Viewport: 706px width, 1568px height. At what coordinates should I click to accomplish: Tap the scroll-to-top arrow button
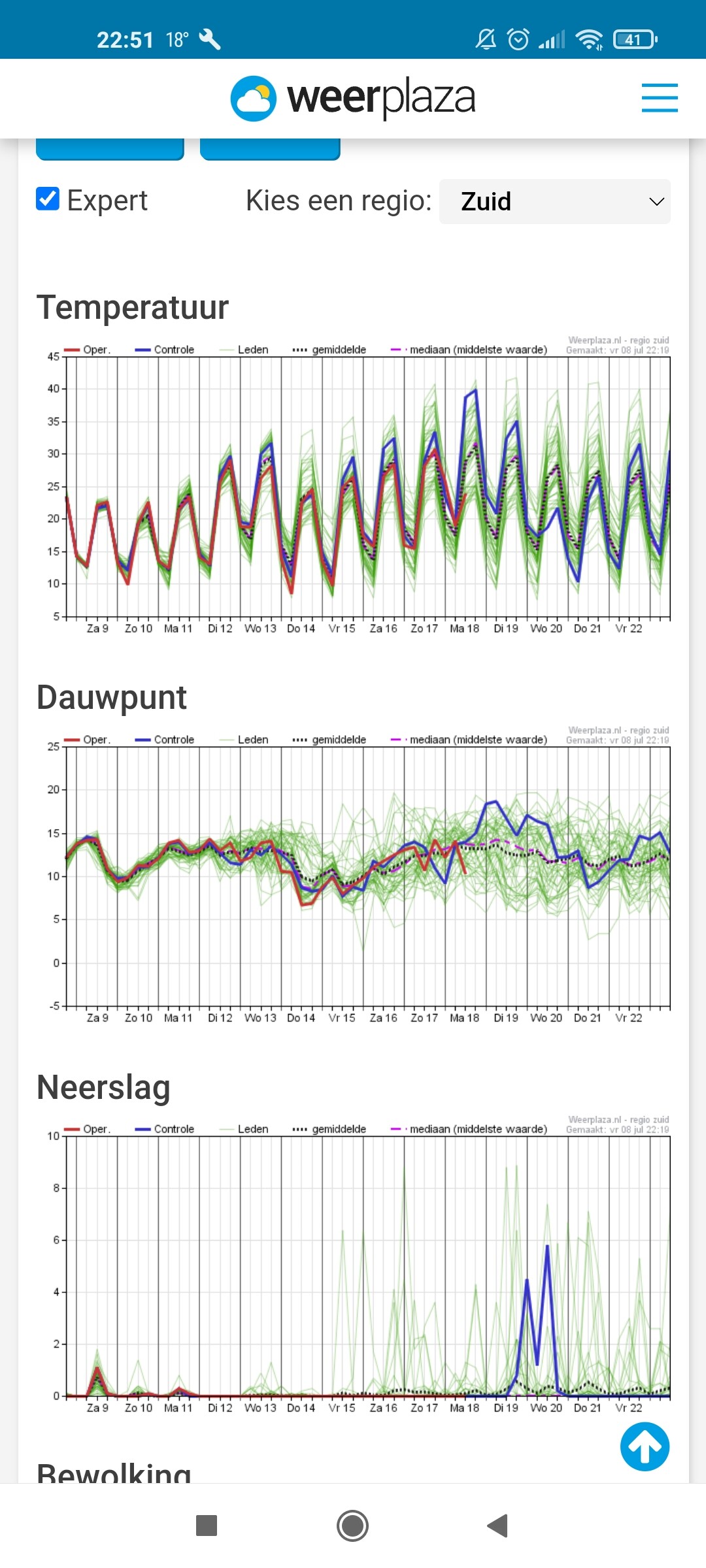click(645, 1446)
